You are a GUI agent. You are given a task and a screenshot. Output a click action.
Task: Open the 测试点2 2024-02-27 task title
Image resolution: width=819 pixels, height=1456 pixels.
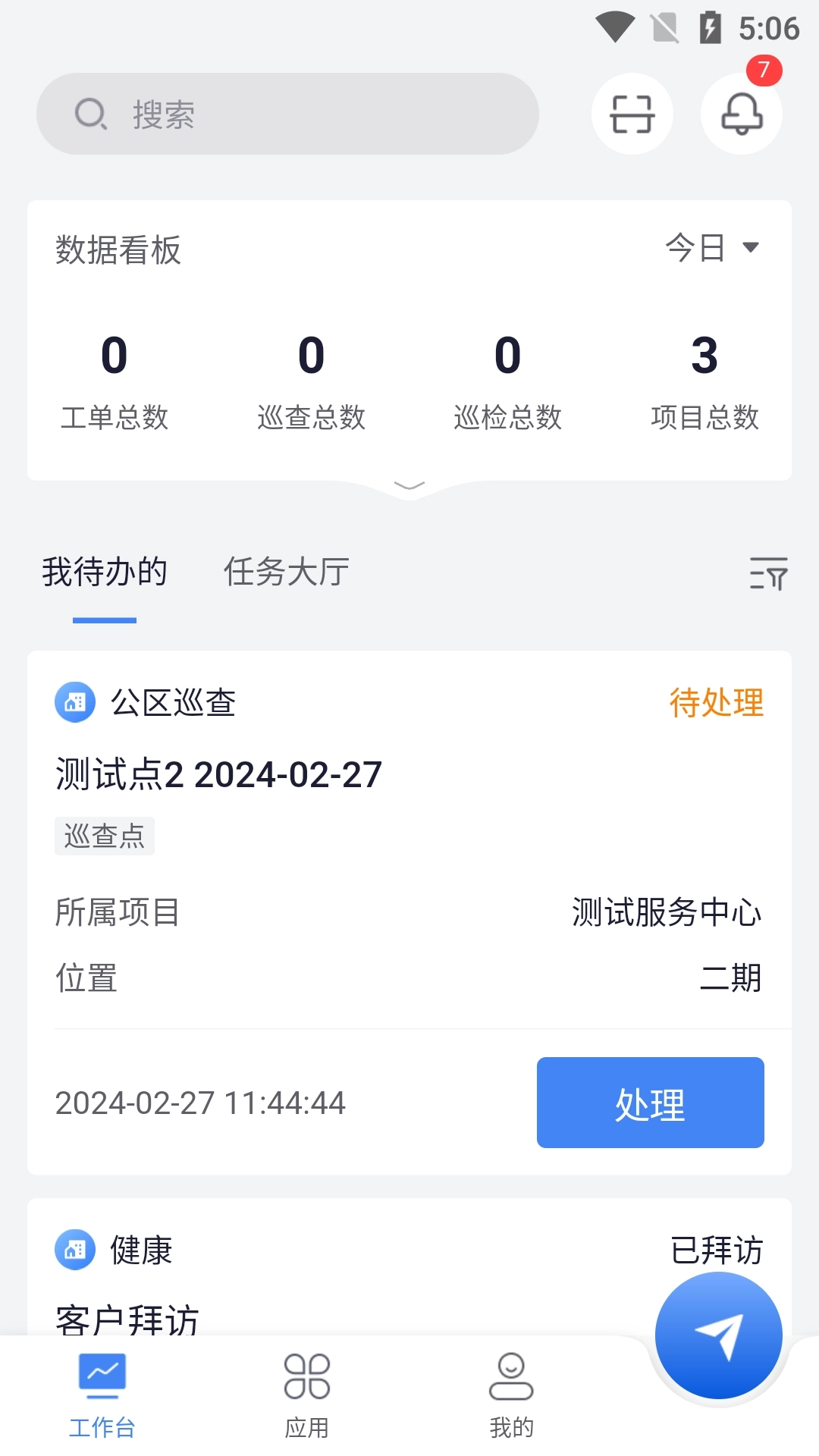click(218, 773)
